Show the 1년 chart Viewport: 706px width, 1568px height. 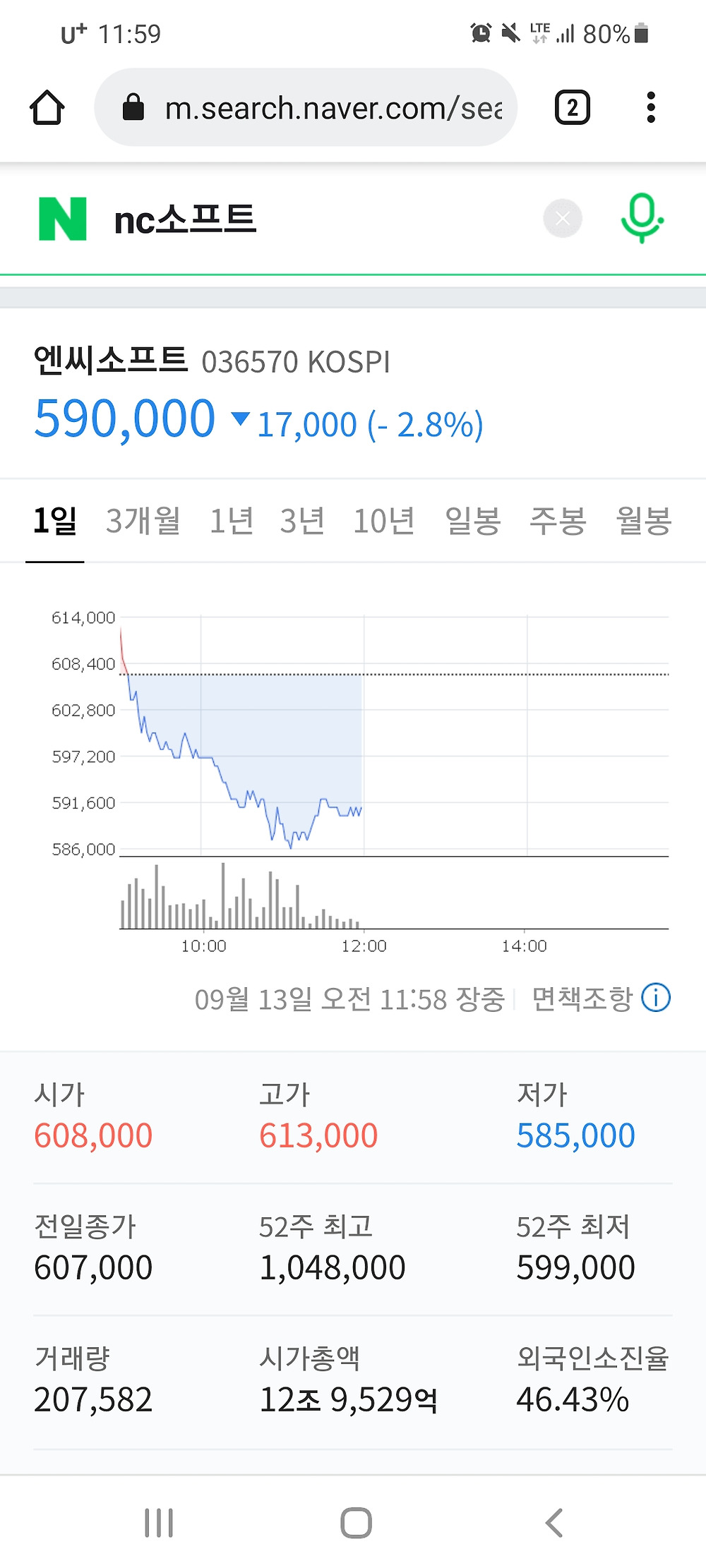pos(232,521)
